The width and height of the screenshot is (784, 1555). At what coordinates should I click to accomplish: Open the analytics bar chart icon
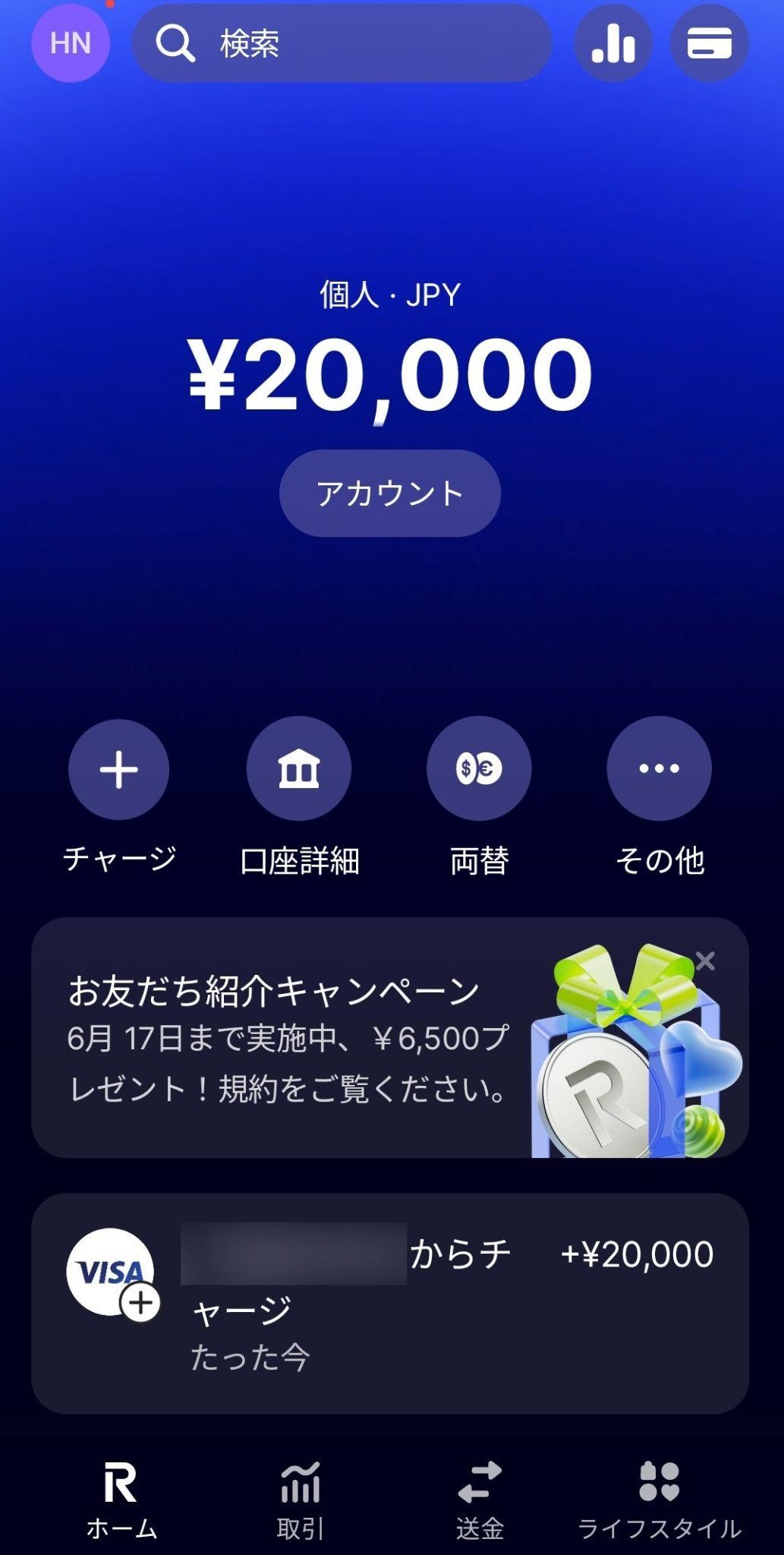(613, 43)
